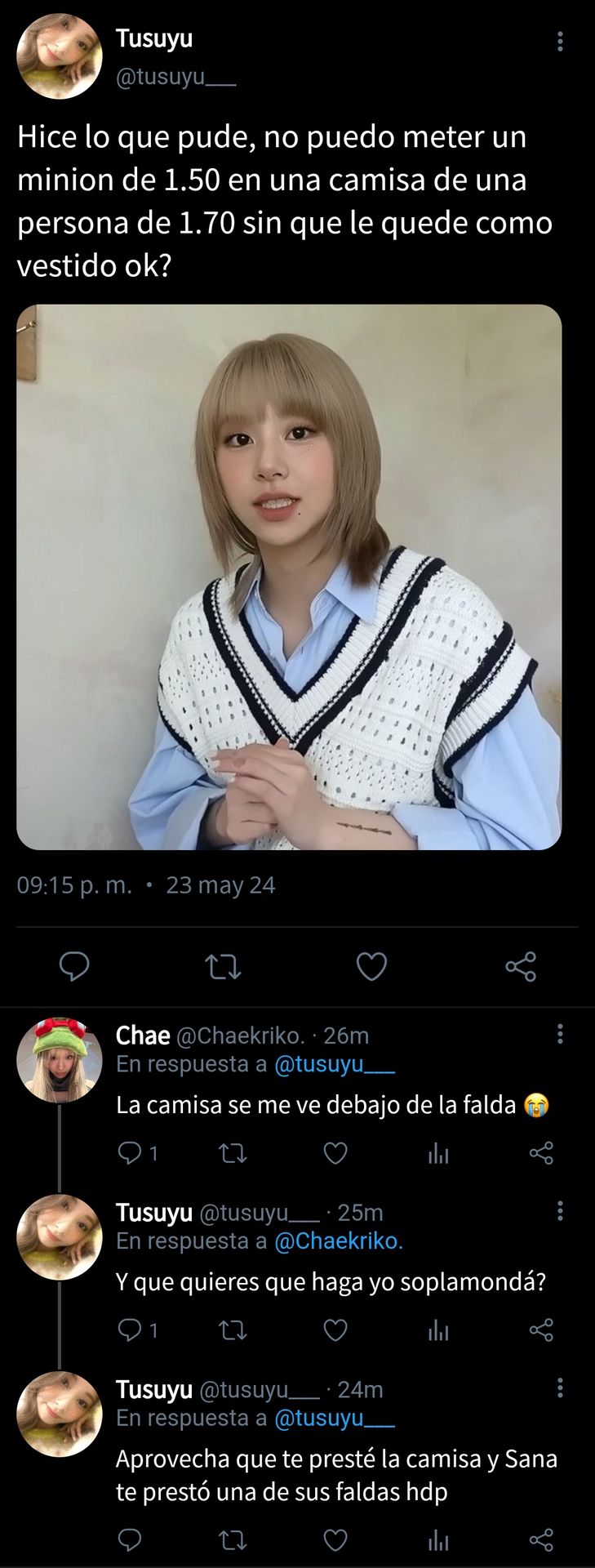Like Chae's reply about the camisa
The image size is (595, 1568).
pyautogui.click(x=335, y=1153)
